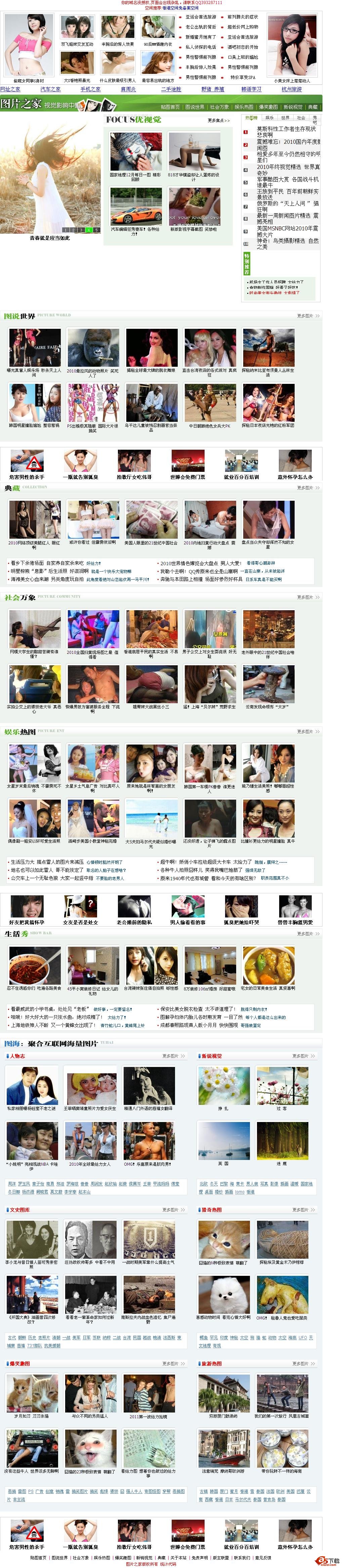Open the 关于本站 footer link
Screen dimensions: 344x1568
178,1558
